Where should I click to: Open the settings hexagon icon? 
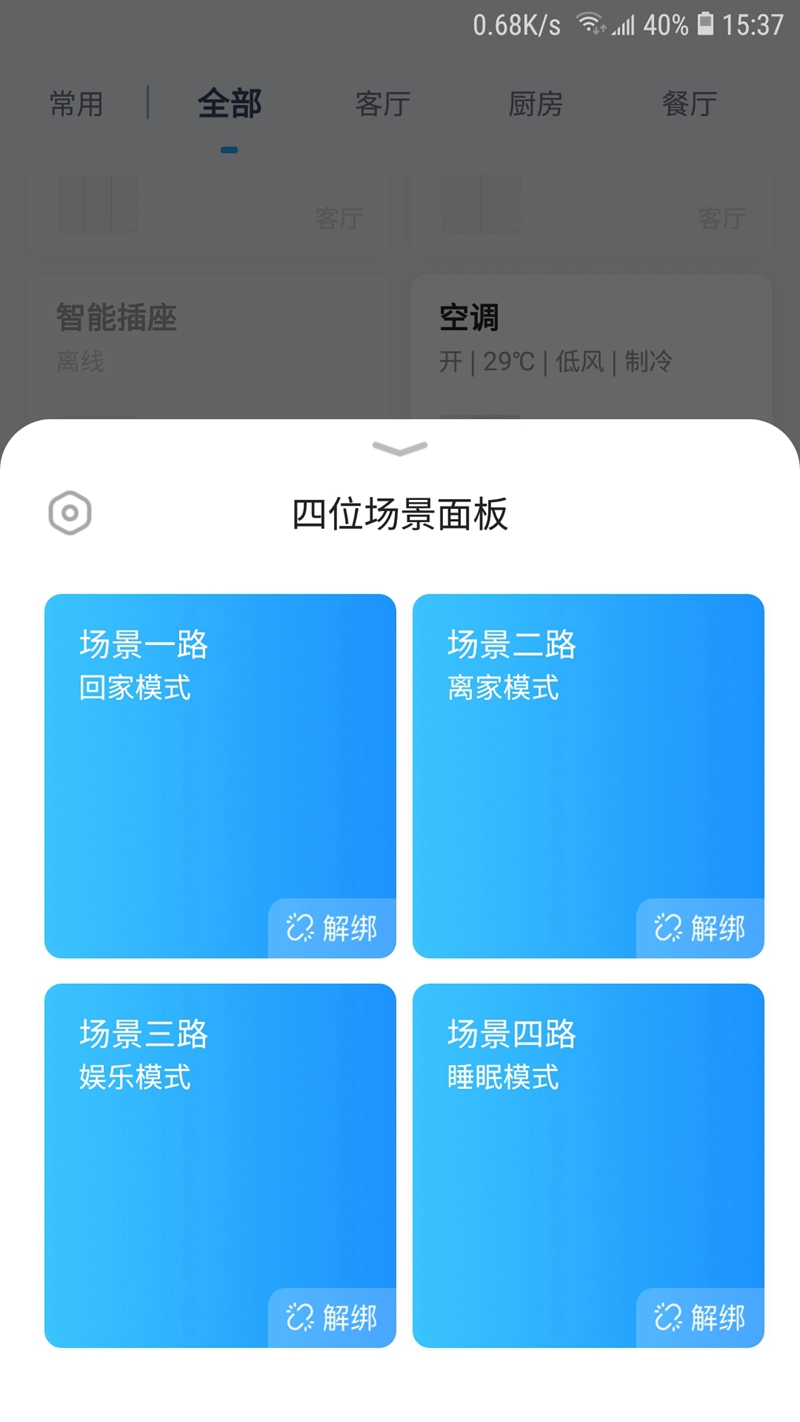(70, 514)
